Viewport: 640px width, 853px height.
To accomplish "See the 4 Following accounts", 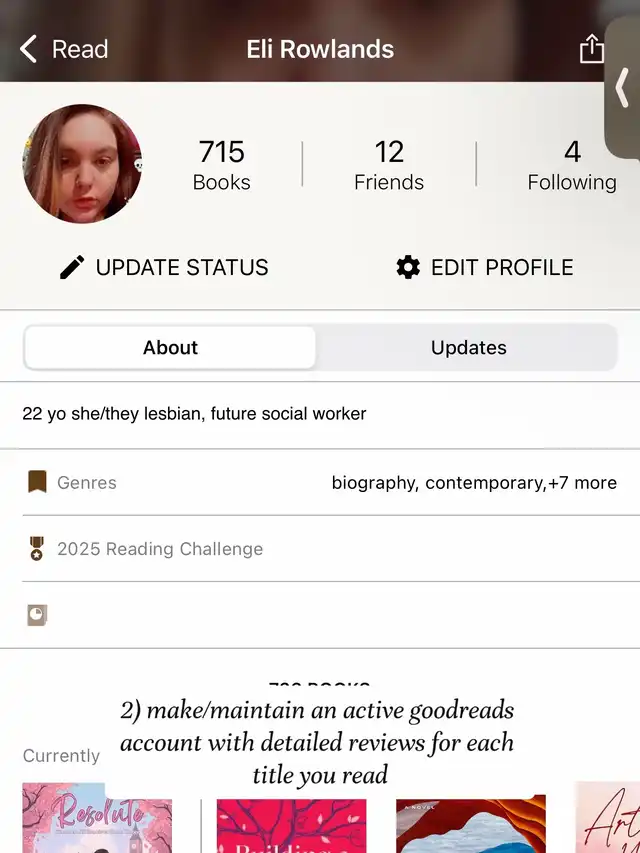I will [x=572, y=165].
